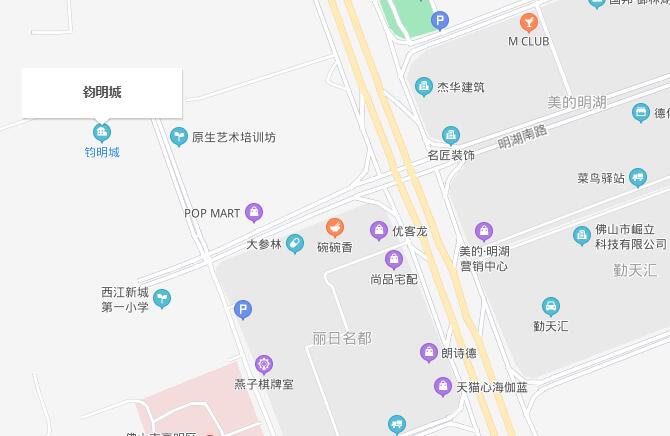Tap the 菜鸟驿站 marker

click(x=638, y=178)
